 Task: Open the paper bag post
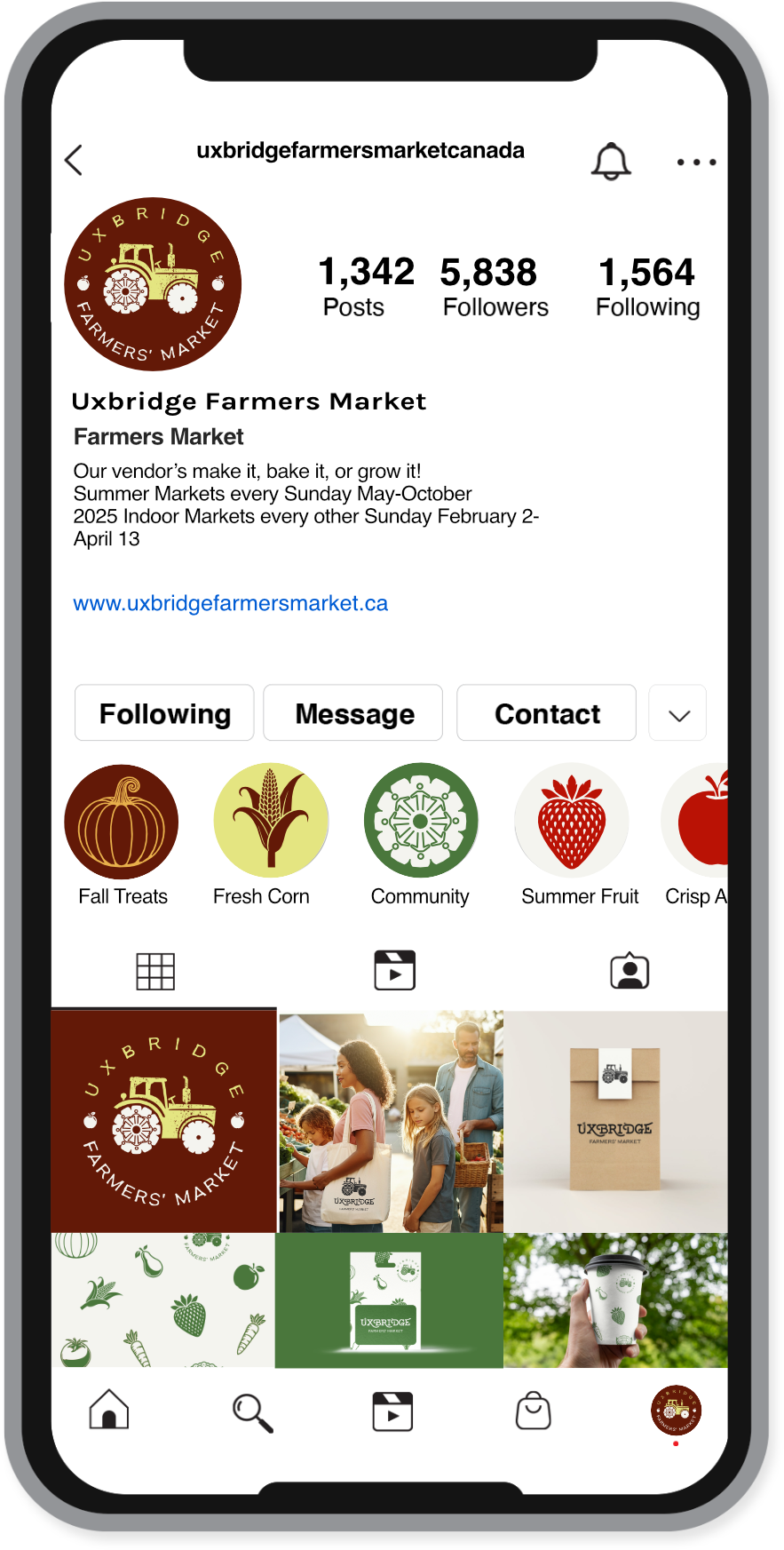(x=615, y=1121)
